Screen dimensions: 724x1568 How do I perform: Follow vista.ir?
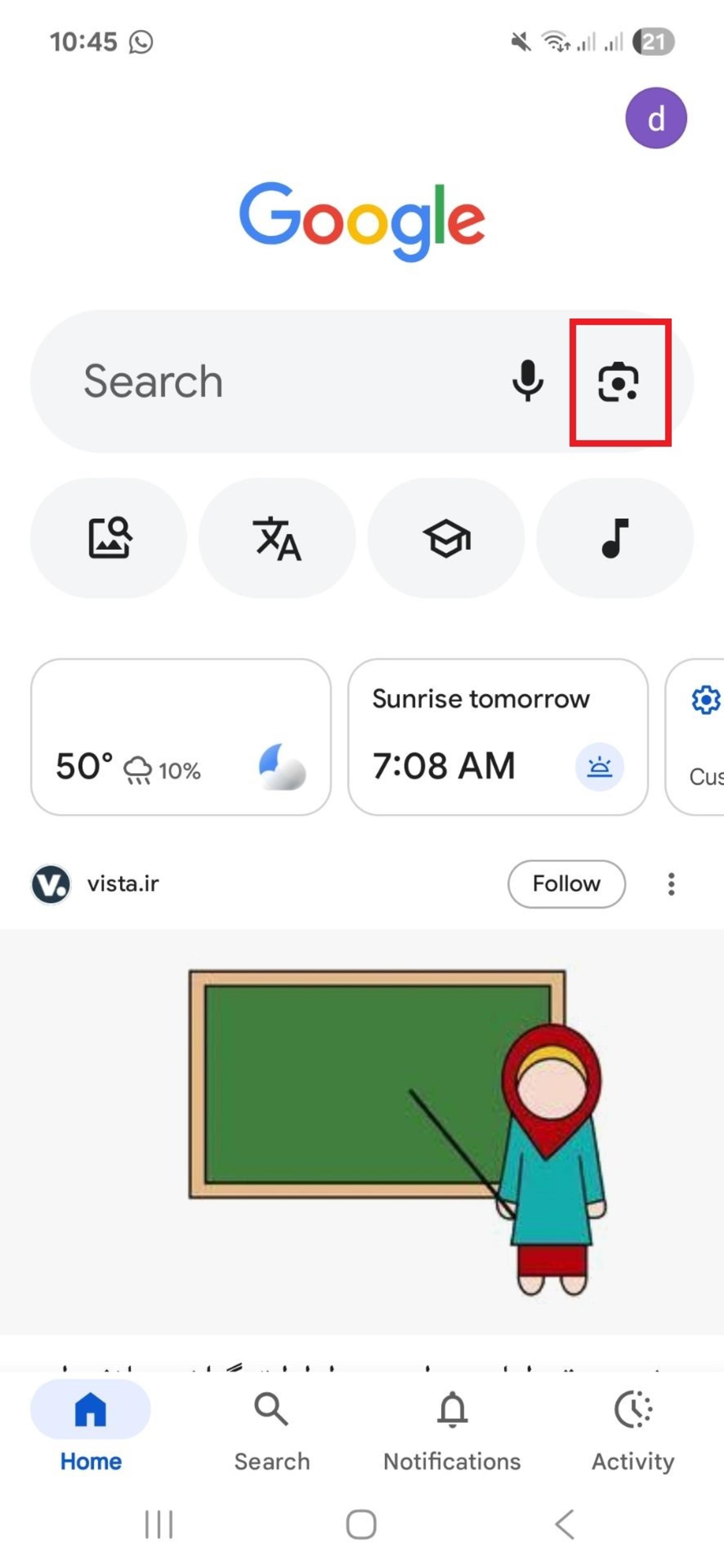(x=566, y=884)
